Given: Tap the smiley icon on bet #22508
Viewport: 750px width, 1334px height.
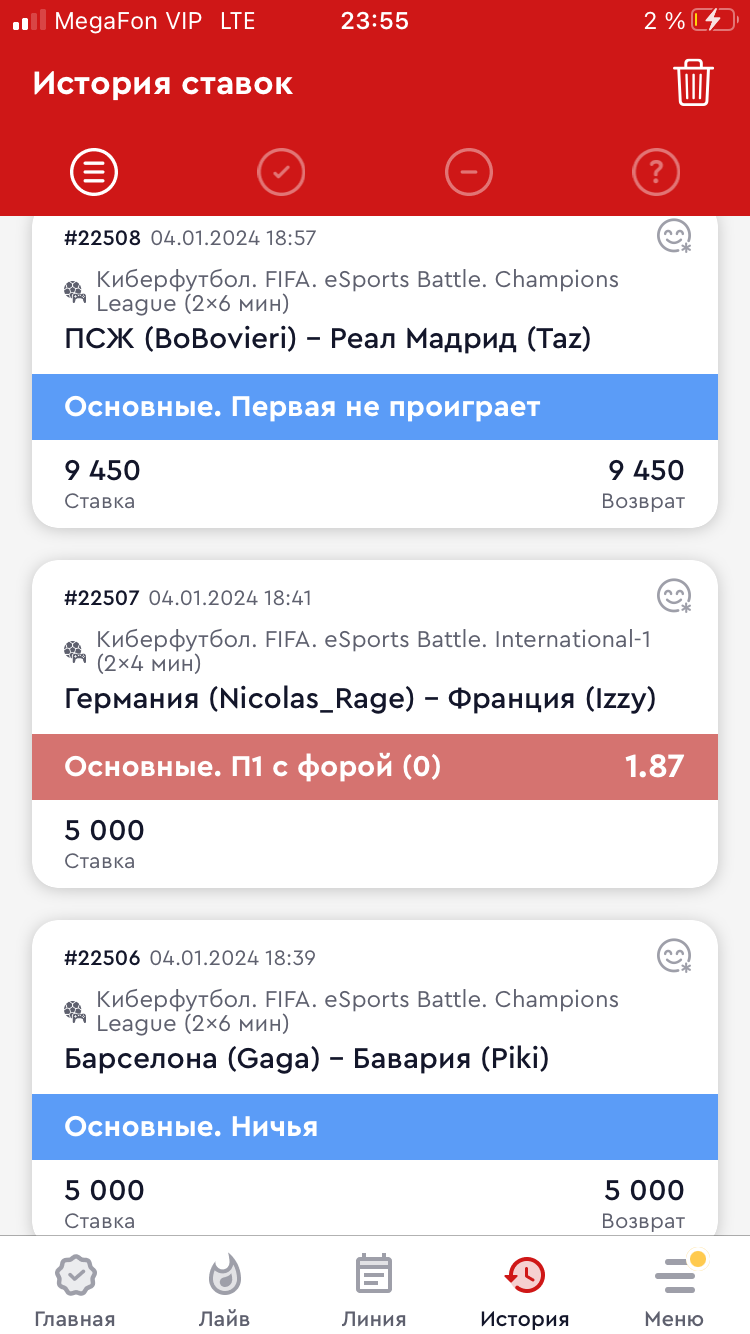Looking at the screenshot, I should (674, 237).
